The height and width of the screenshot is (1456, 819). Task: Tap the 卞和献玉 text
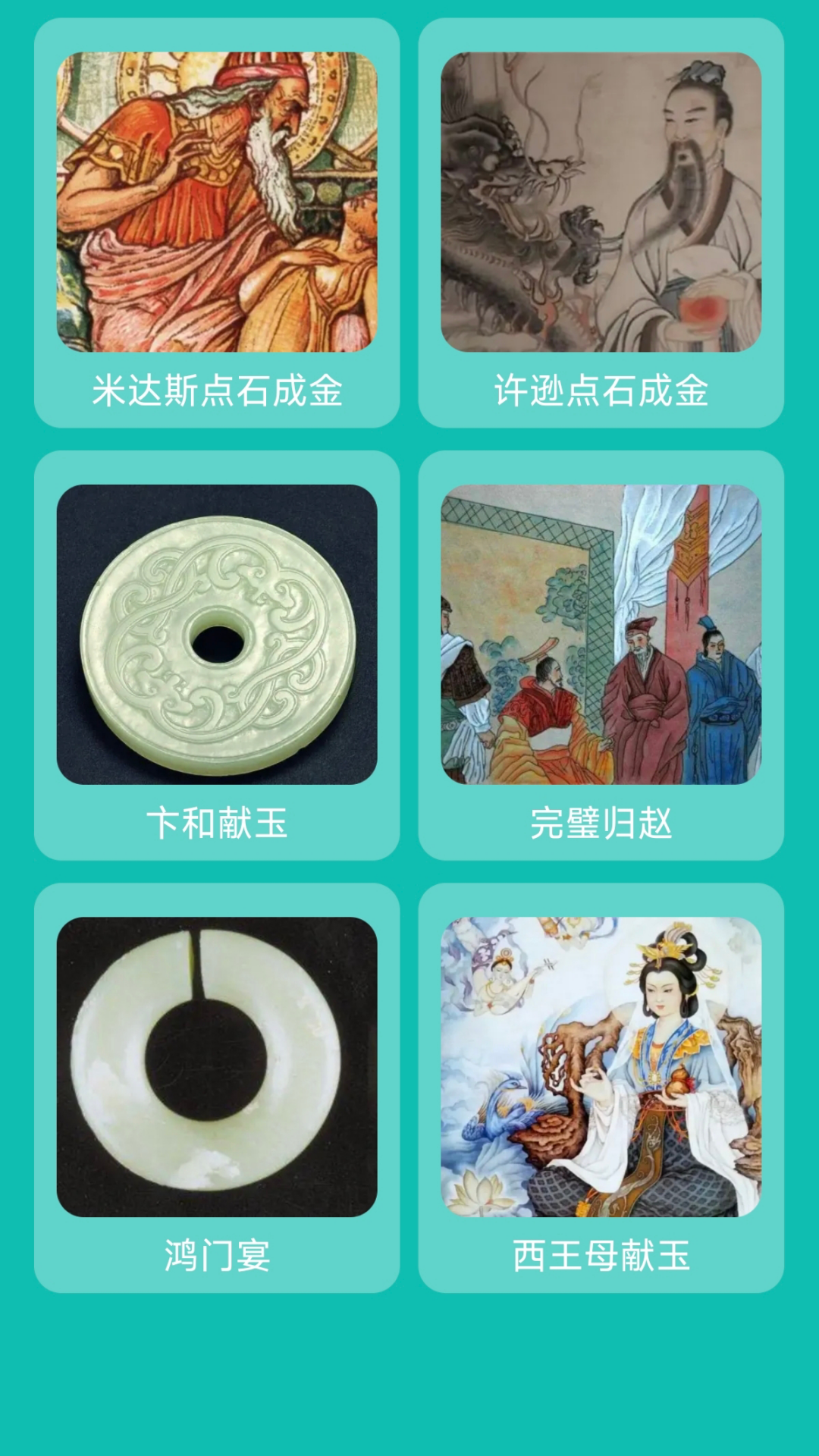point(218,821)
